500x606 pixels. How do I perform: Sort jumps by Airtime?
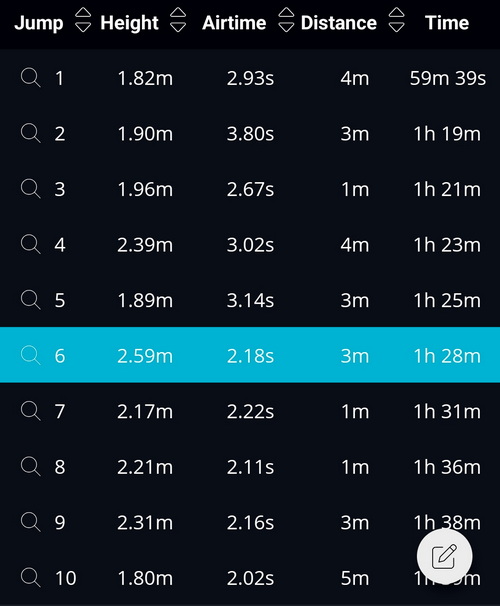(286, 19)
